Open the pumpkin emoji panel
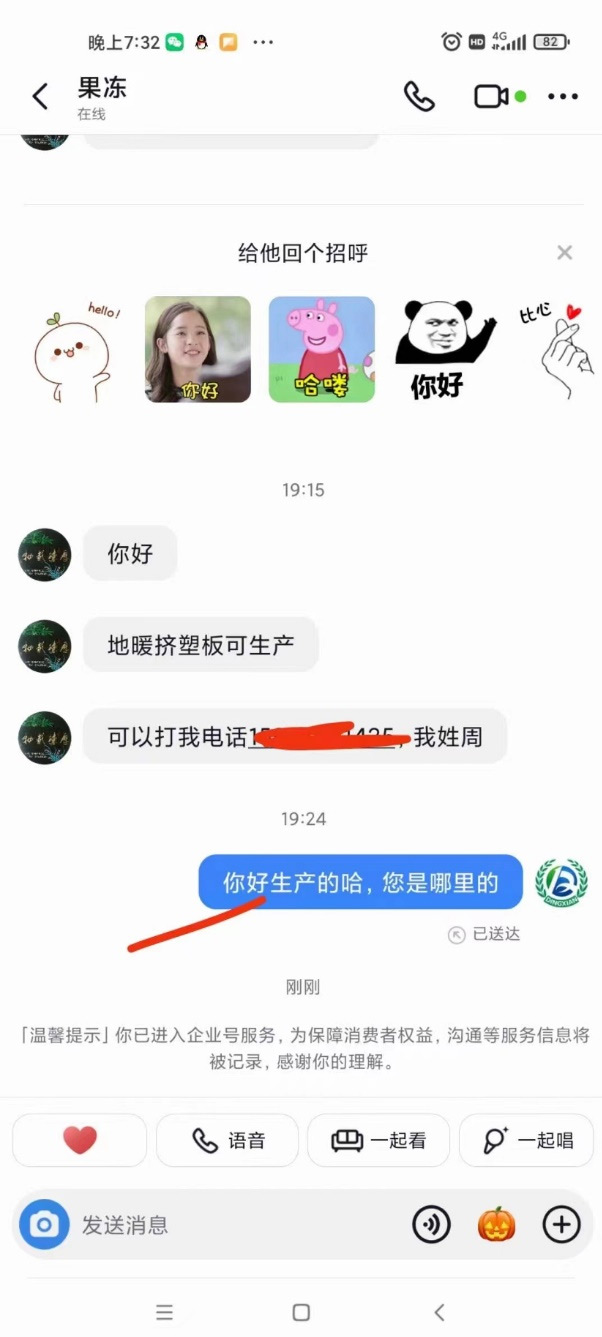Image resolution: width=602 pixels, height=1337 pixels. [496, 1224]
